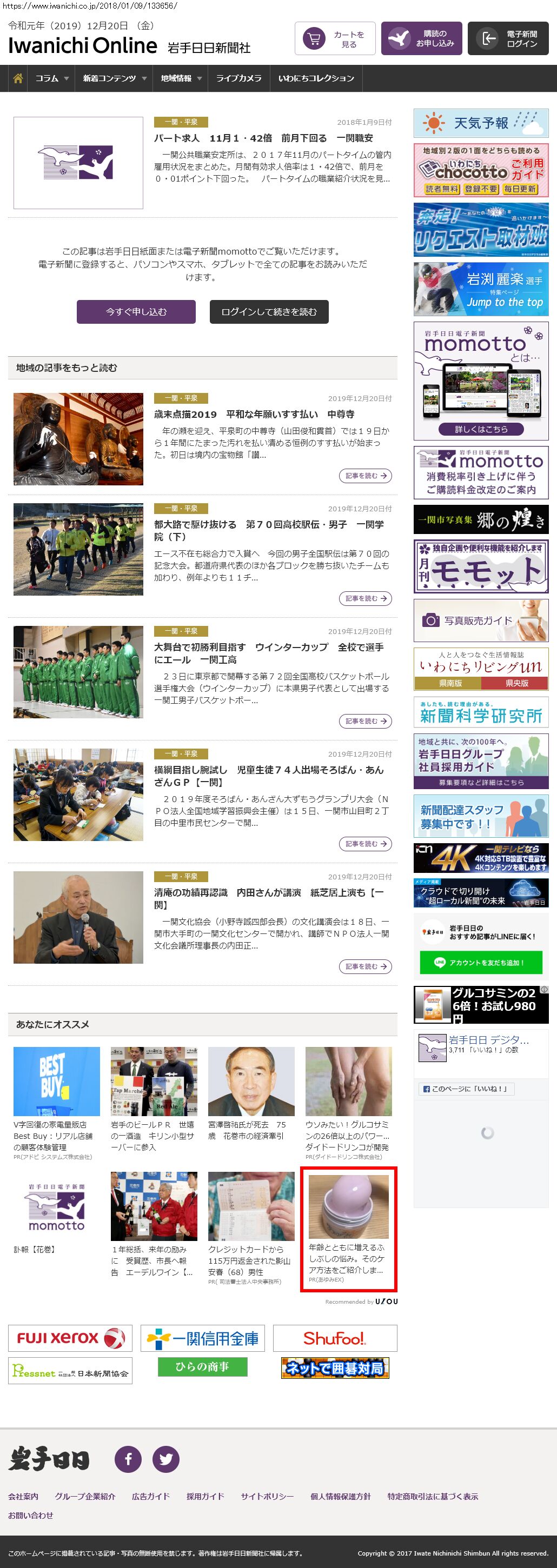
Task: Open the 写真販売ガイド banner
Action: 480,620
